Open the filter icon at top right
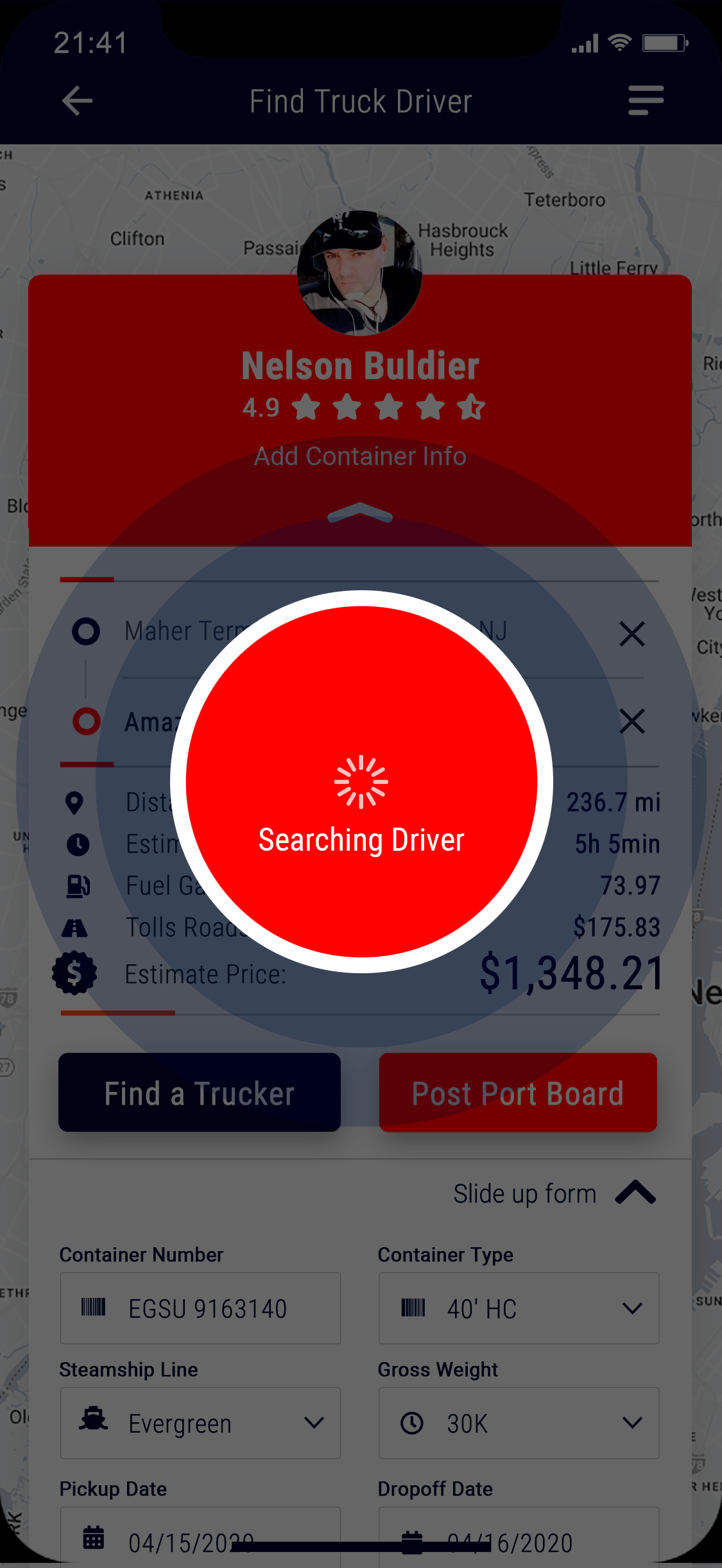 [644, 101]
